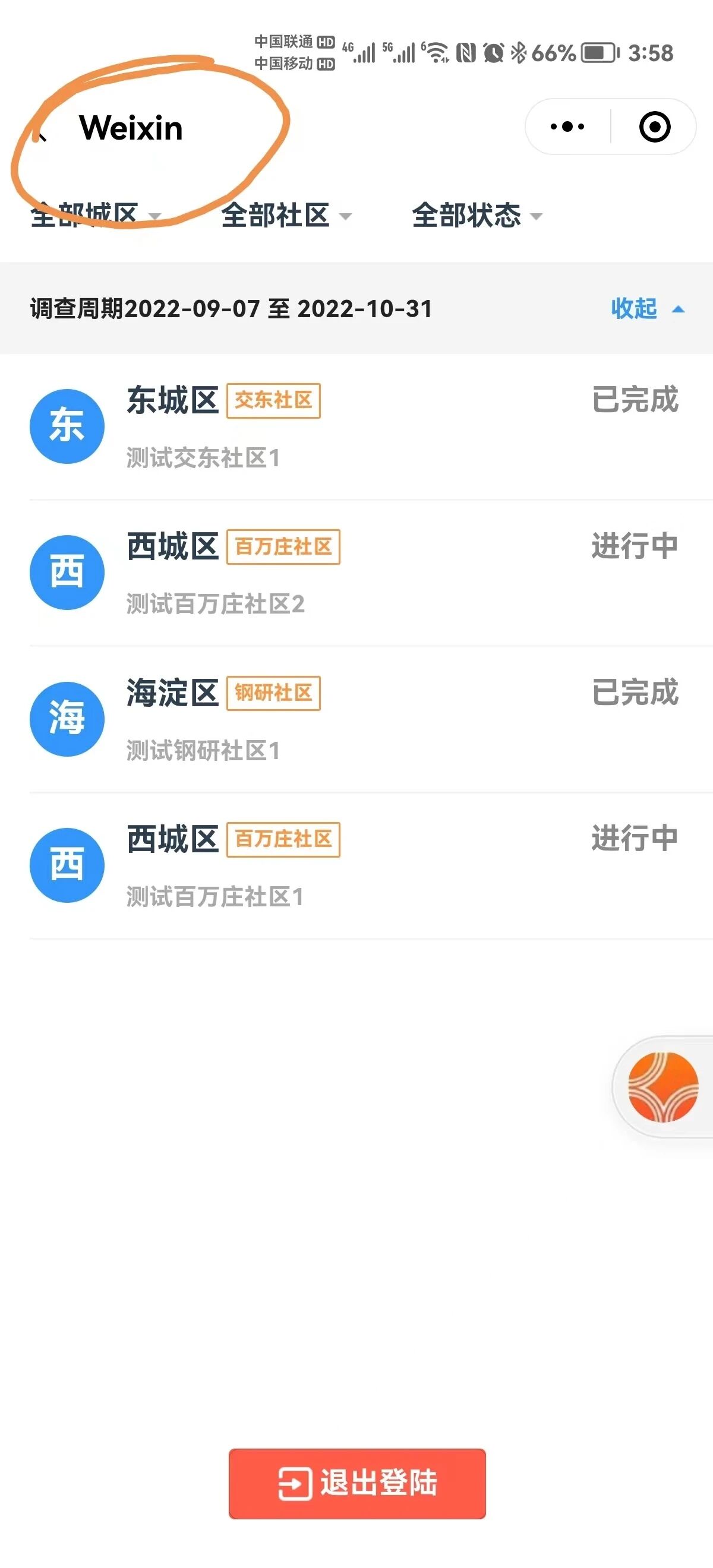Expand the 全部城区 dropdown filter

click(96, 216)
